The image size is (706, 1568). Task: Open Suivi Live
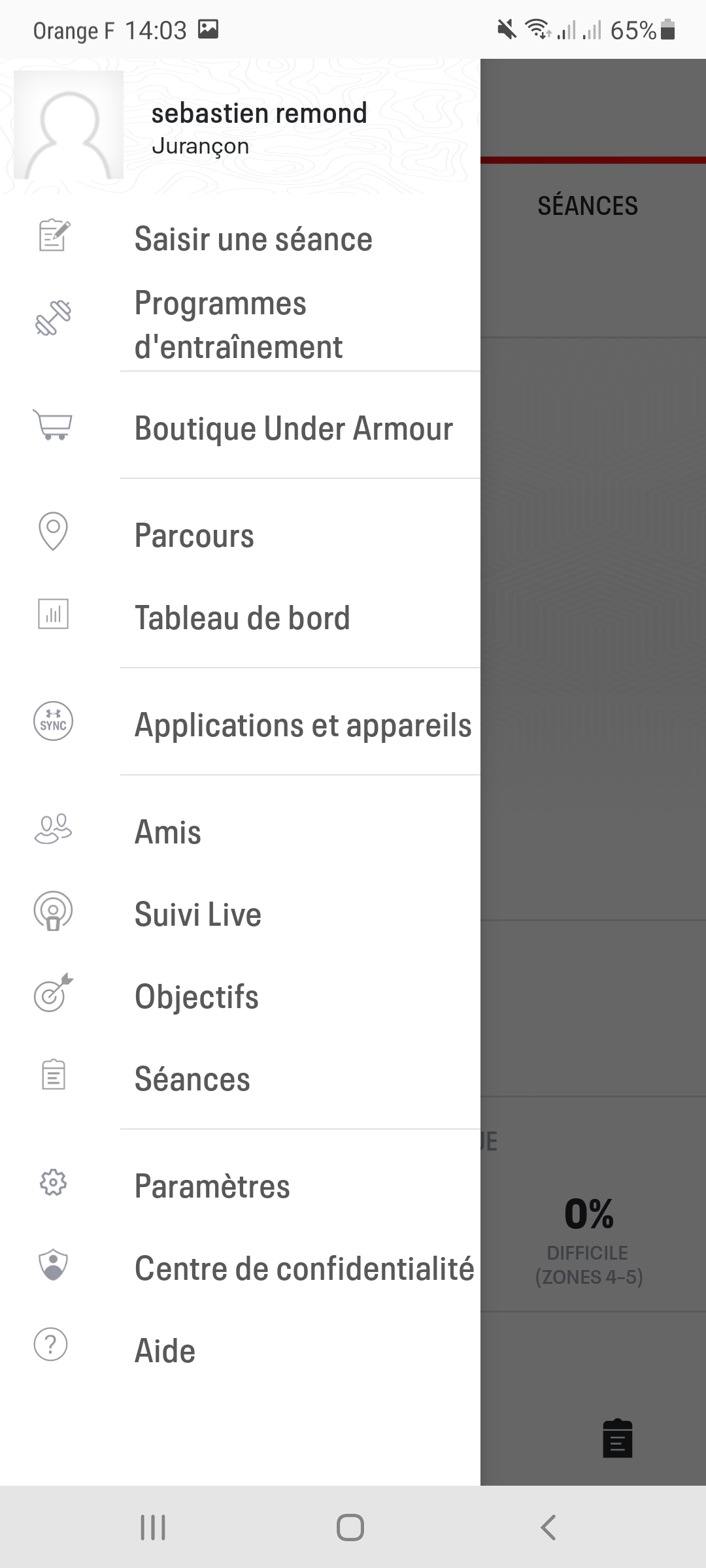(x=197, y=915)
